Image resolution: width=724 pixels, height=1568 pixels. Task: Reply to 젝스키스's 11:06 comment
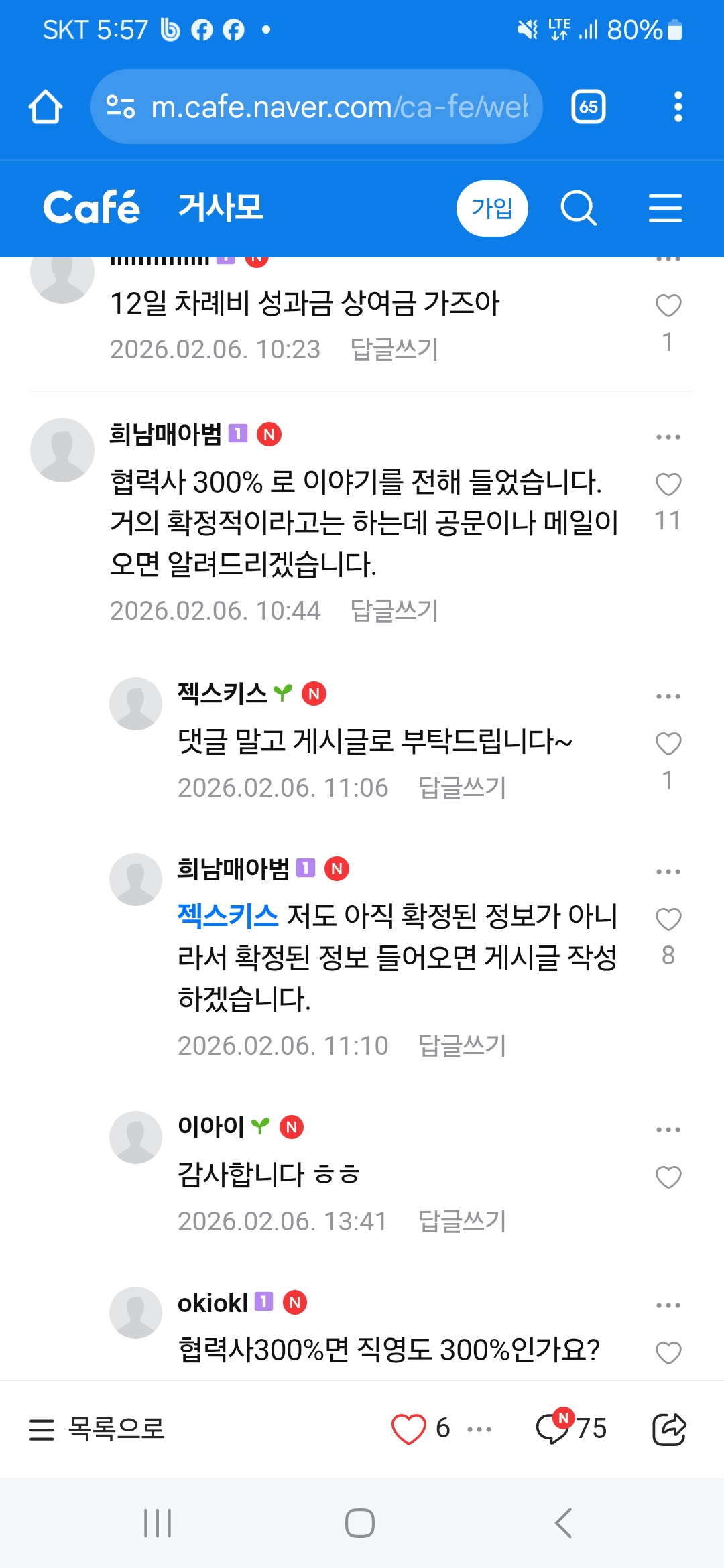click(462, 788)
